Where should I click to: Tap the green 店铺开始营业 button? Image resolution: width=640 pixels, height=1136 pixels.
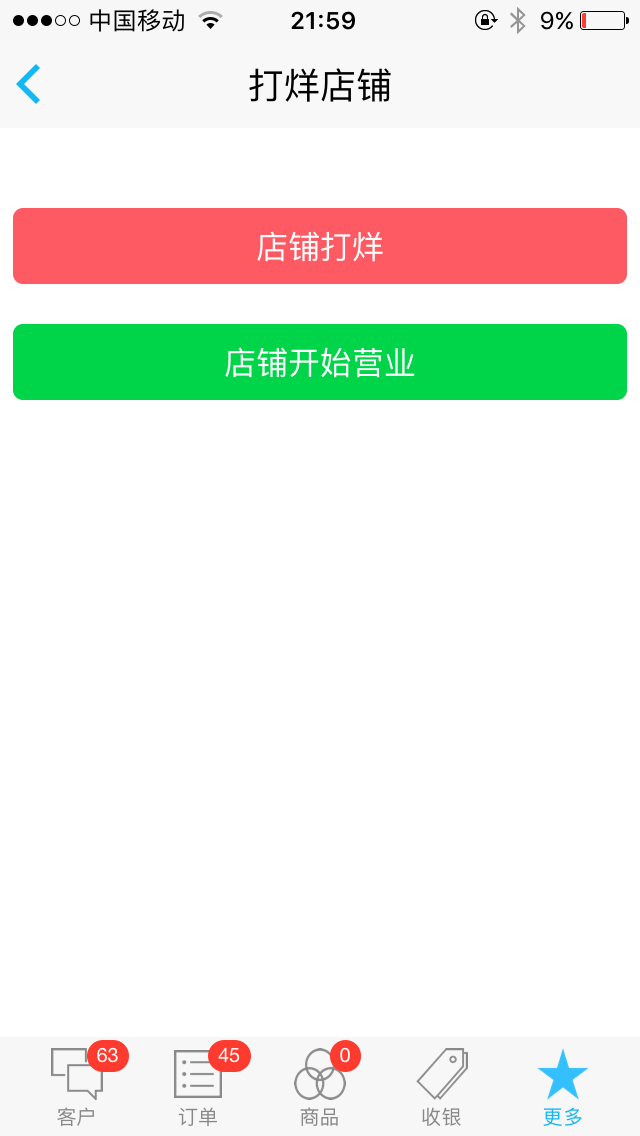click(x=320, y=362)
